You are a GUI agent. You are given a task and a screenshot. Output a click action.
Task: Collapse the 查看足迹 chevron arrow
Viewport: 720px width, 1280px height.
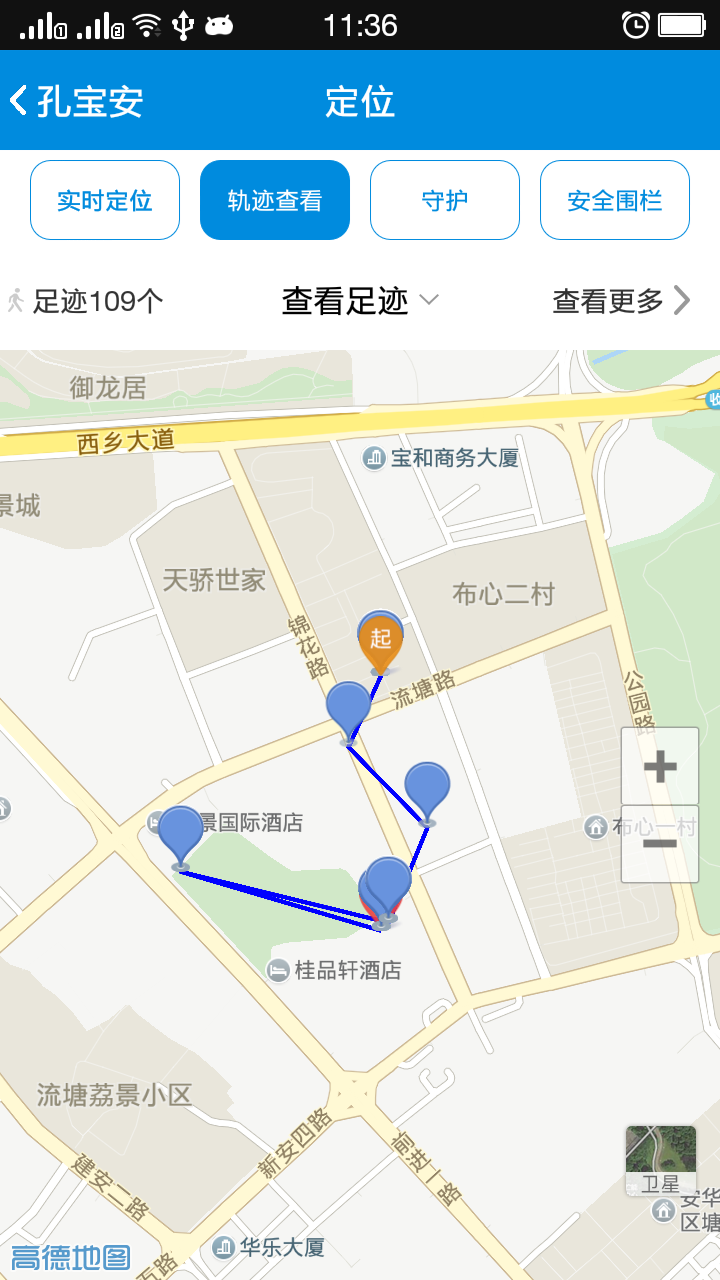tap(430, 300)
